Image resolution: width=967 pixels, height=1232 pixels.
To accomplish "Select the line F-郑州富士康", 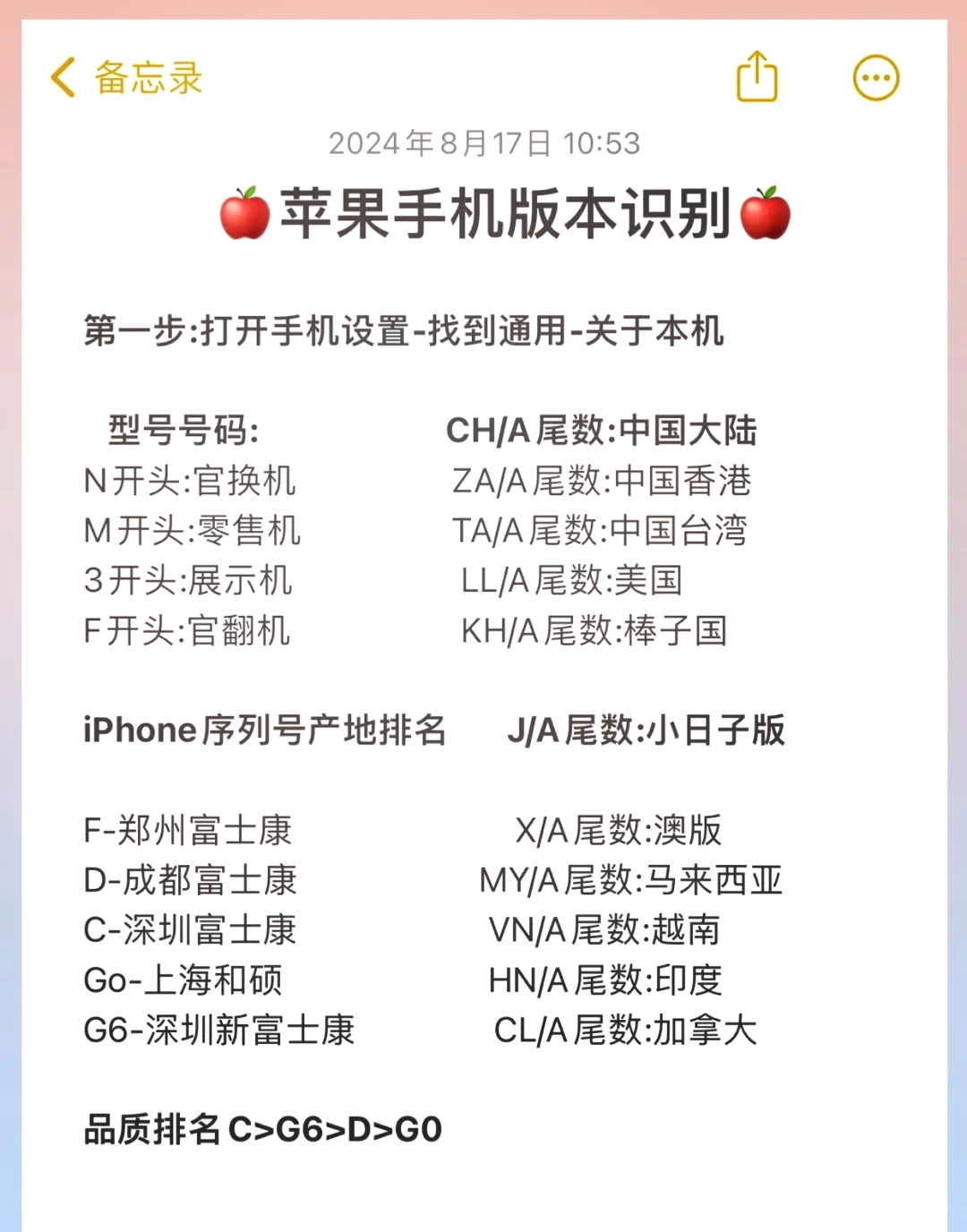I will click(x=186, y=830).
